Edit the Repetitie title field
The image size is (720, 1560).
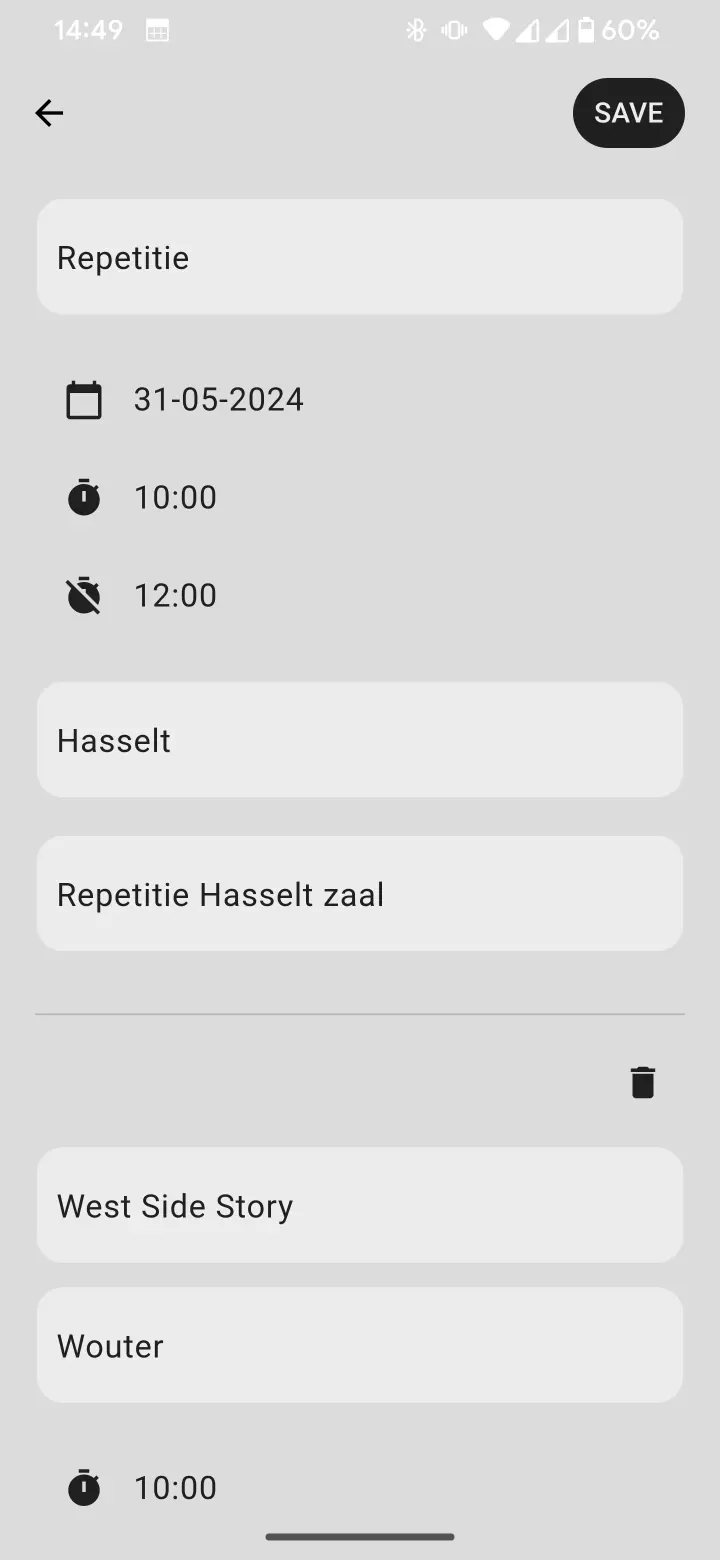[x=360, y=257]
